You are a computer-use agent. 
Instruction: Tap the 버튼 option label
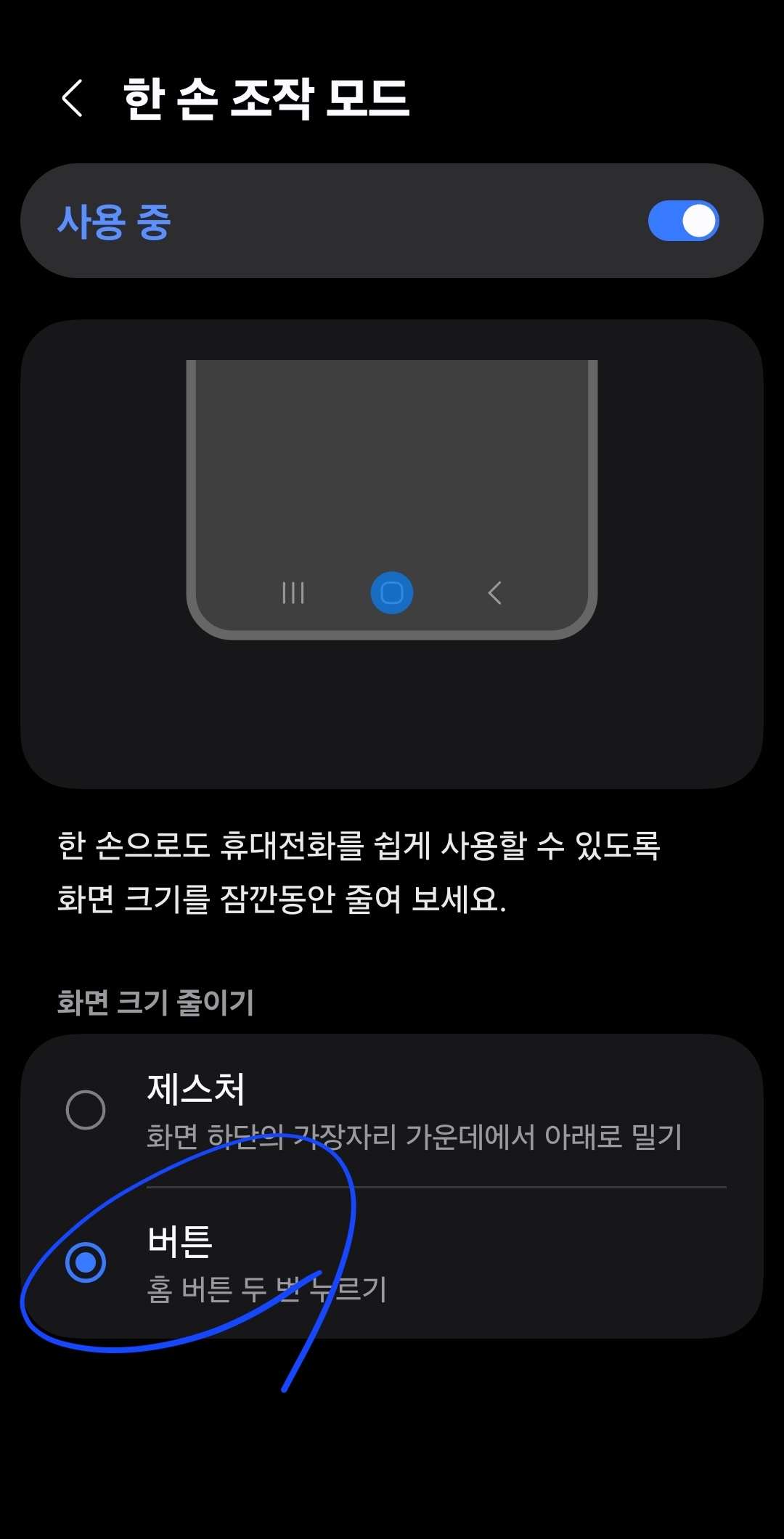pos(176,1241)
